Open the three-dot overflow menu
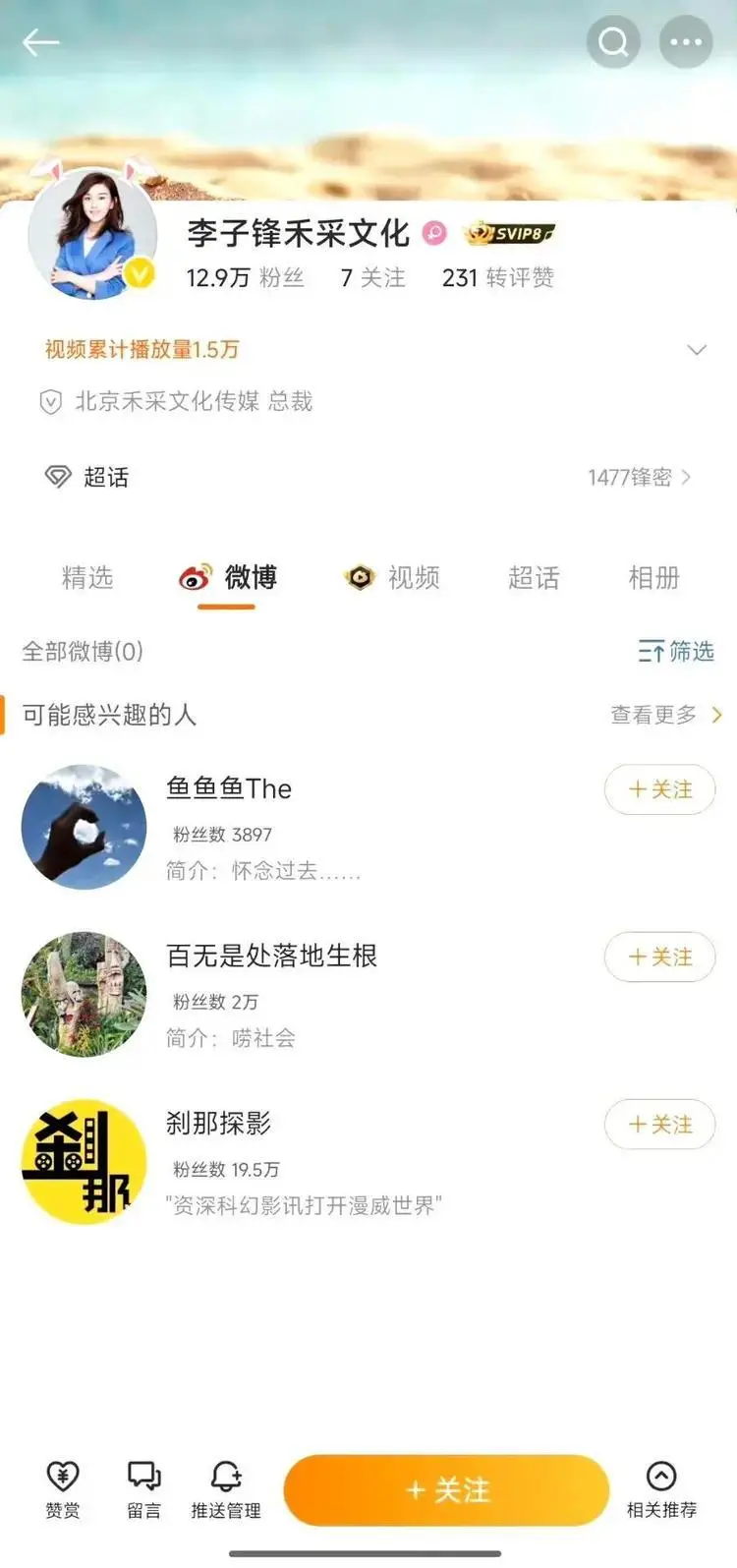 coord(685,42)
